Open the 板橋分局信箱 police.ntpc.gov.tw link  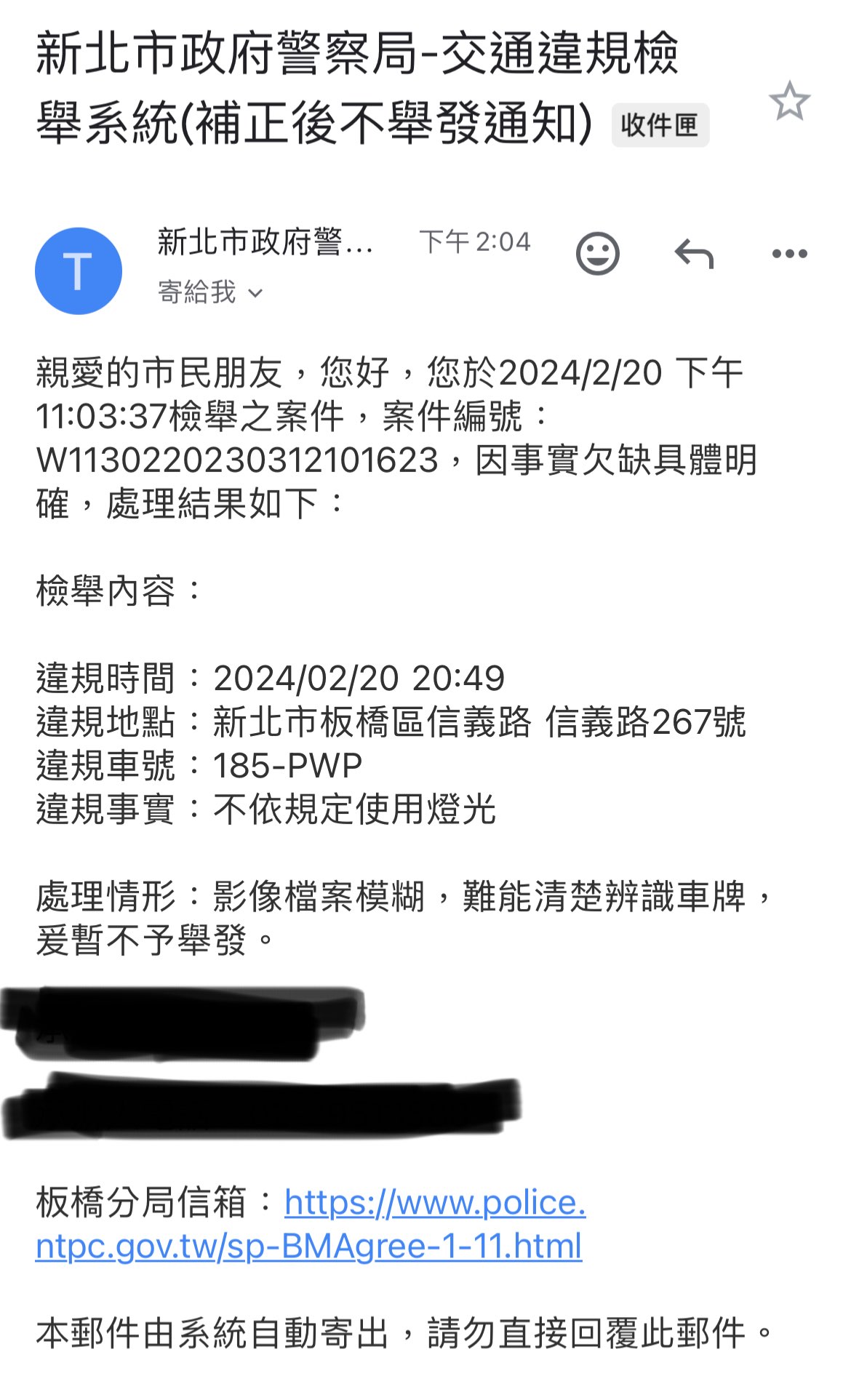[311, 1224]
